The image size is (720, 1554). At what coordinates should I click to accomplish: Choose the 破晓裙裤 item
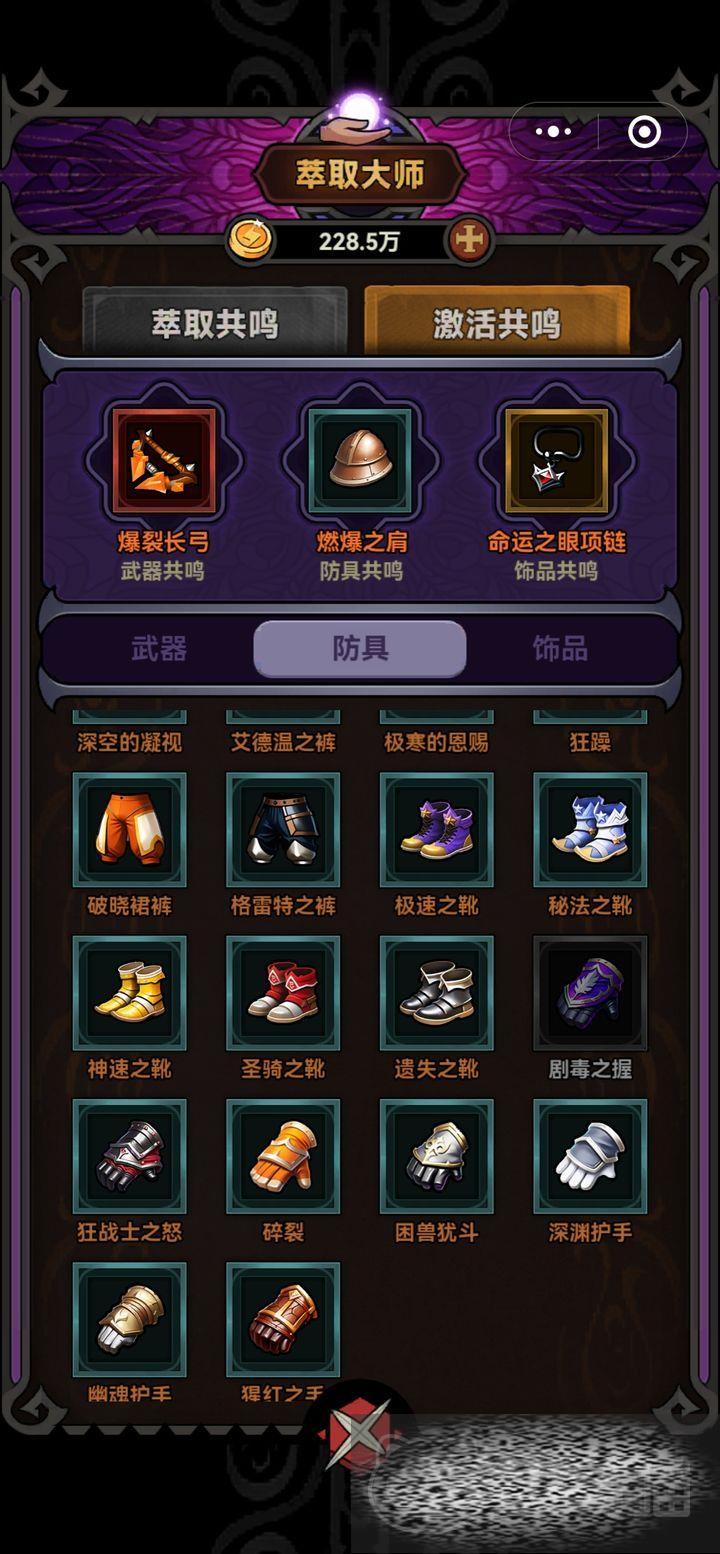(130, 830)
